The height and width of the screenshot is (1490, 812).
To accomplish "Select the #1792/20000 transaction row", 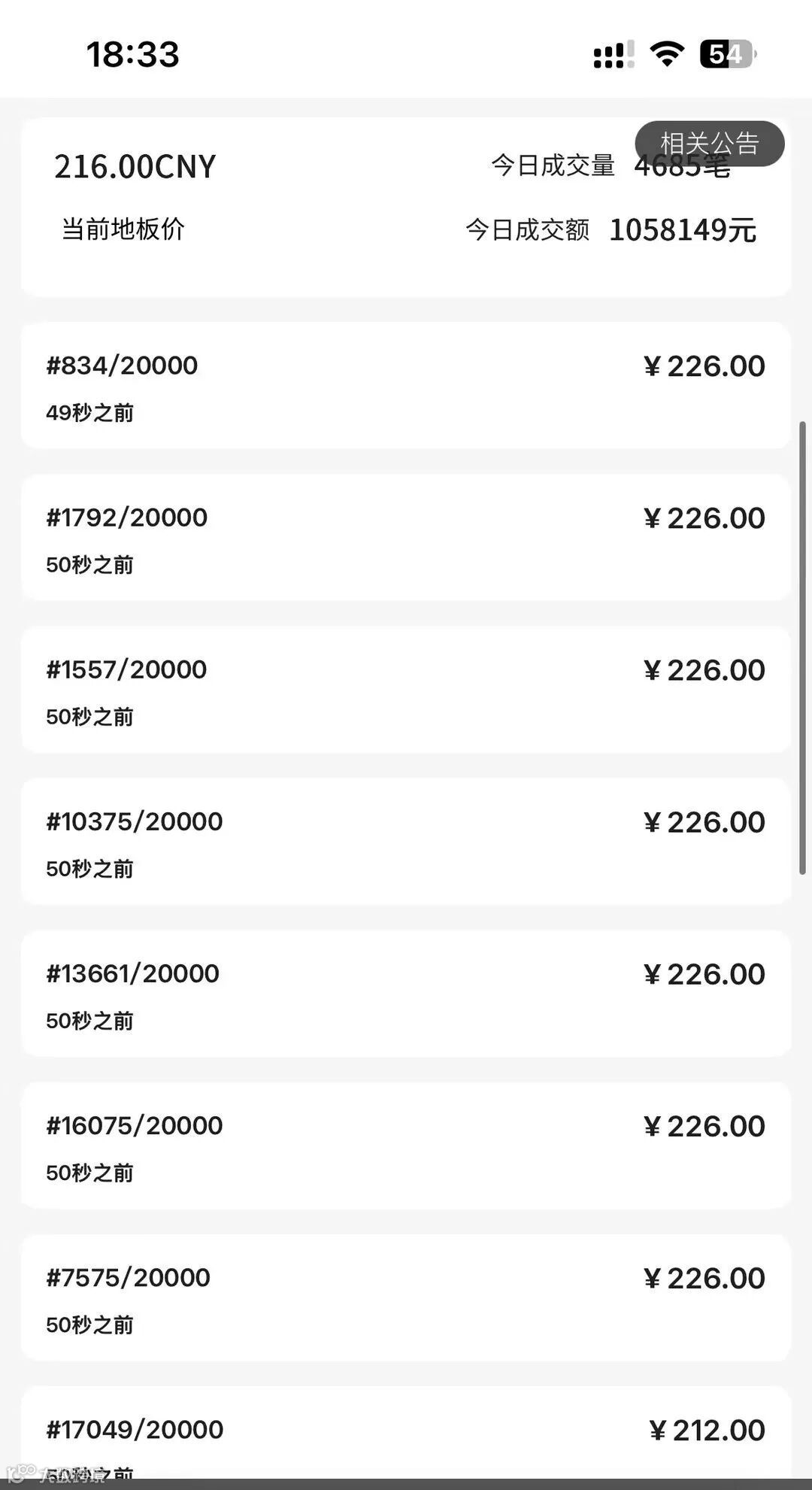I will tap(406, 538).
